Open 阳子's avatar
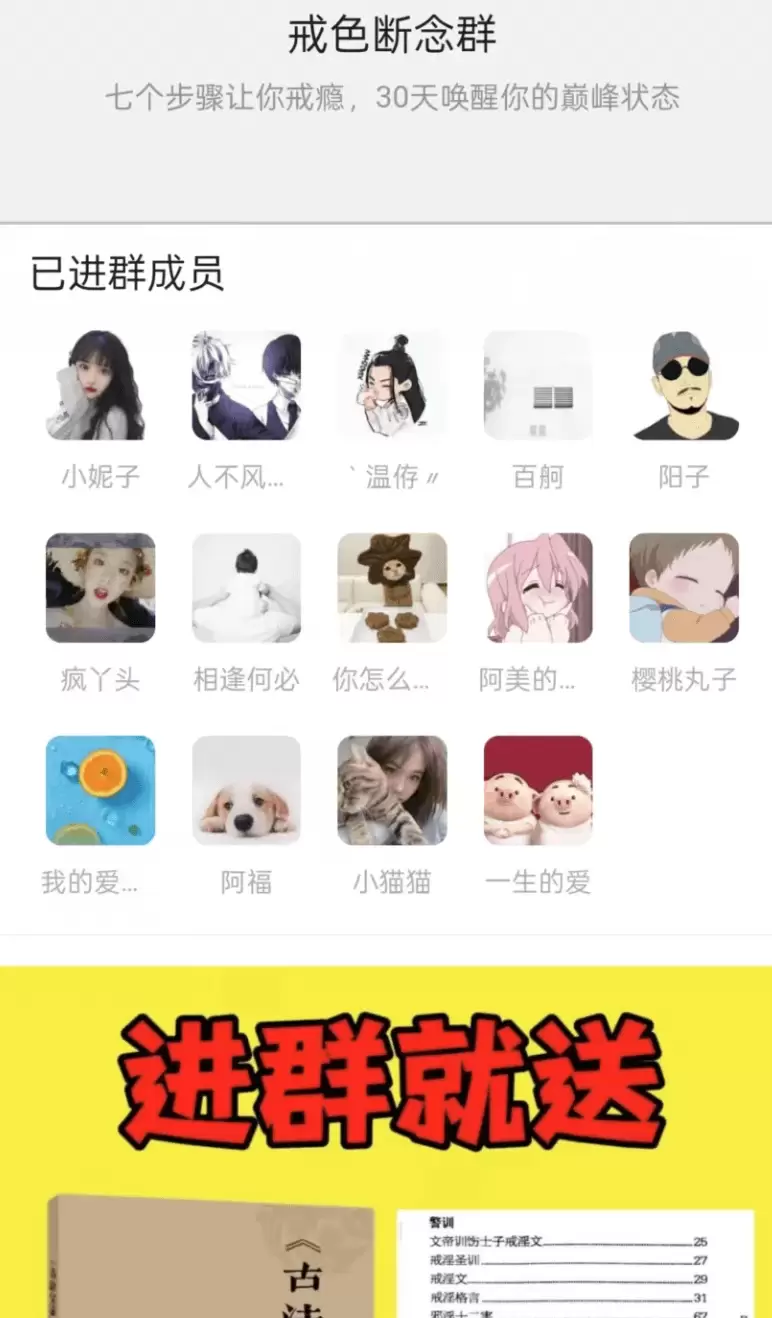Image resolution: width=772 pixels, height=1318 pixels. [684, 386]
